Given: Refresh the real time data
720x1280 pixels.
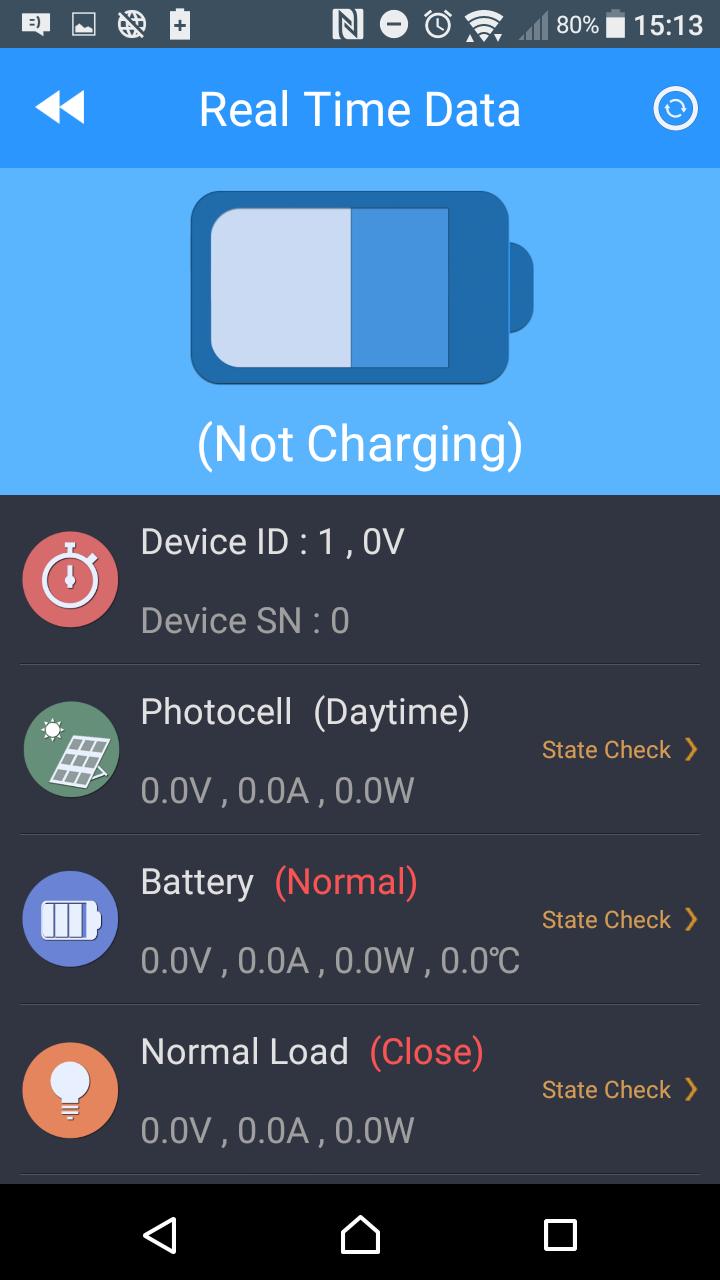Looking at the screenshot, I should pyautogui.click(x=675, y=107).
